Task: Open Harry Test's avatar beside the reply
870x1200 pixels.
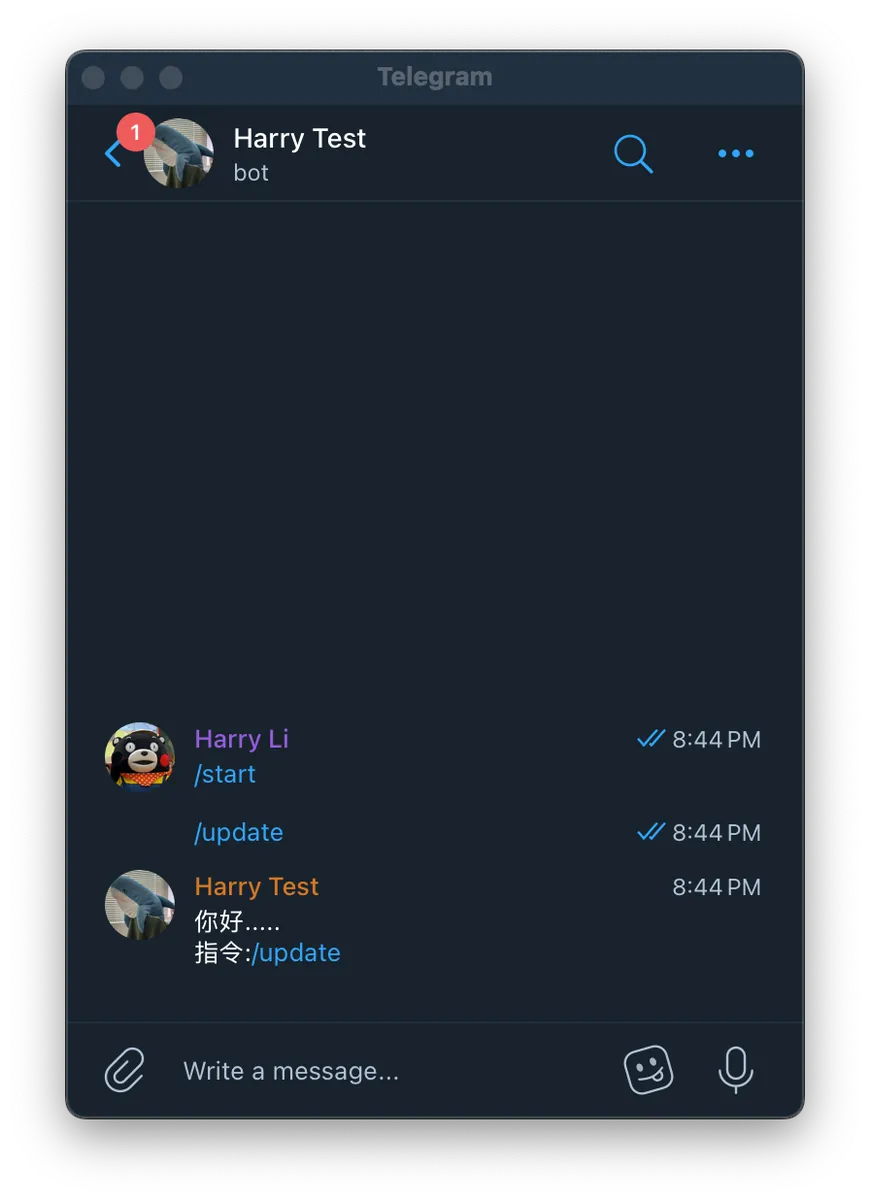Action: (x=140, y=904)
